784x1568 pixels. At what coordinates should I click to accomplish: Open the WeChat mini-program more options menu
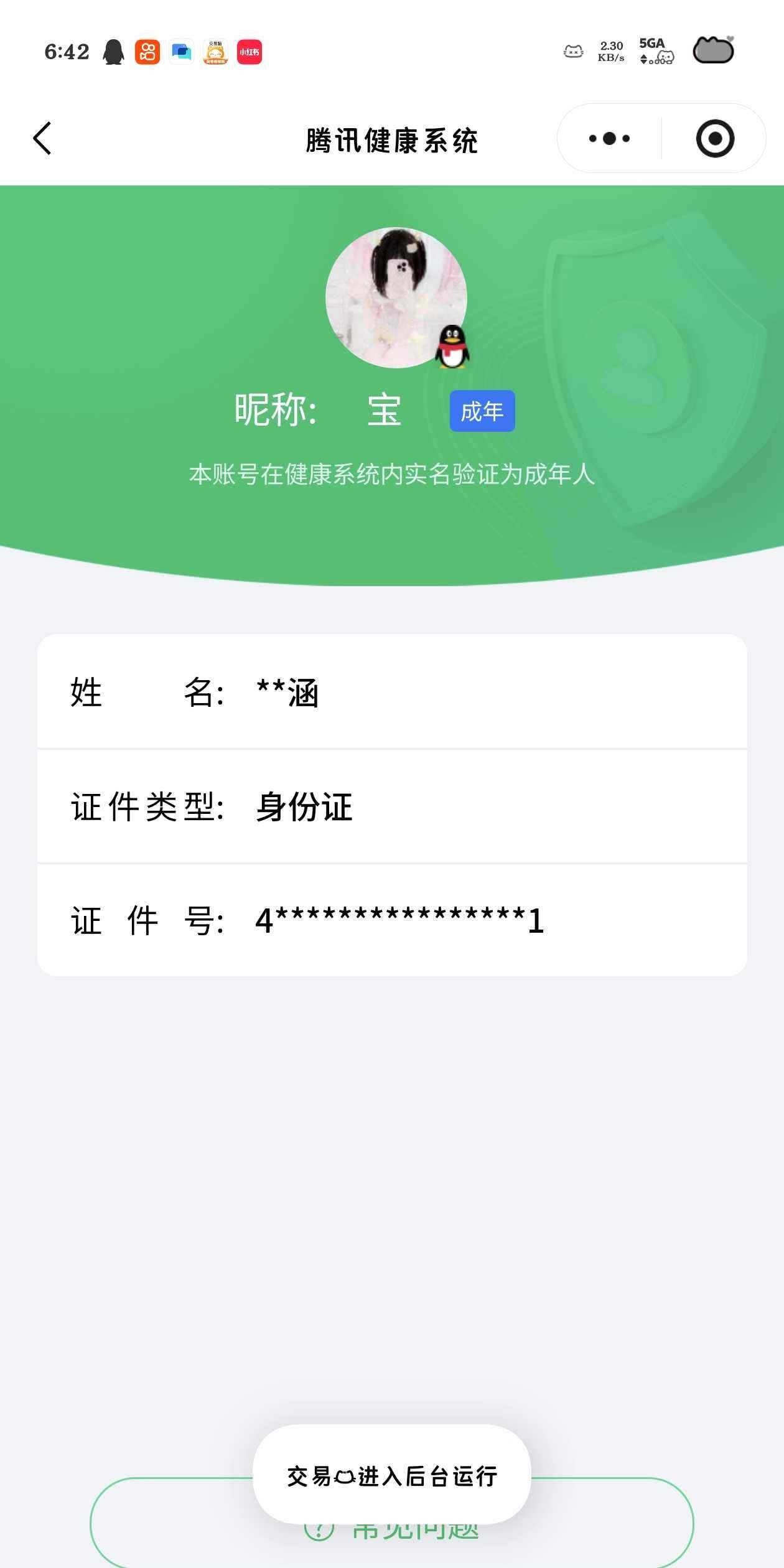pos(609,139)
